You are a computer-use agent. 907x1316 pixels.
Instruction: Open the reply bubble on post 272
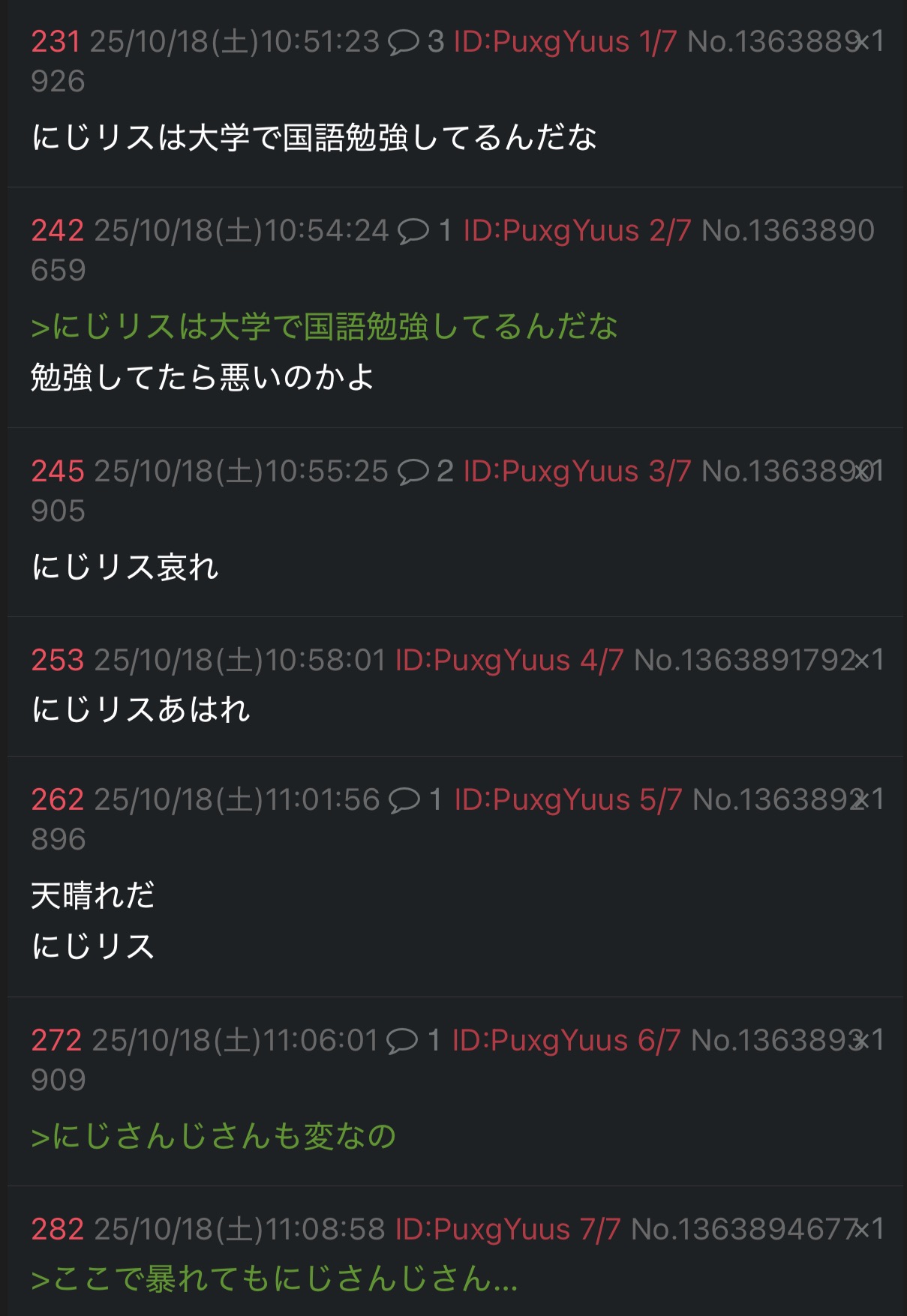pos(413,1040)
